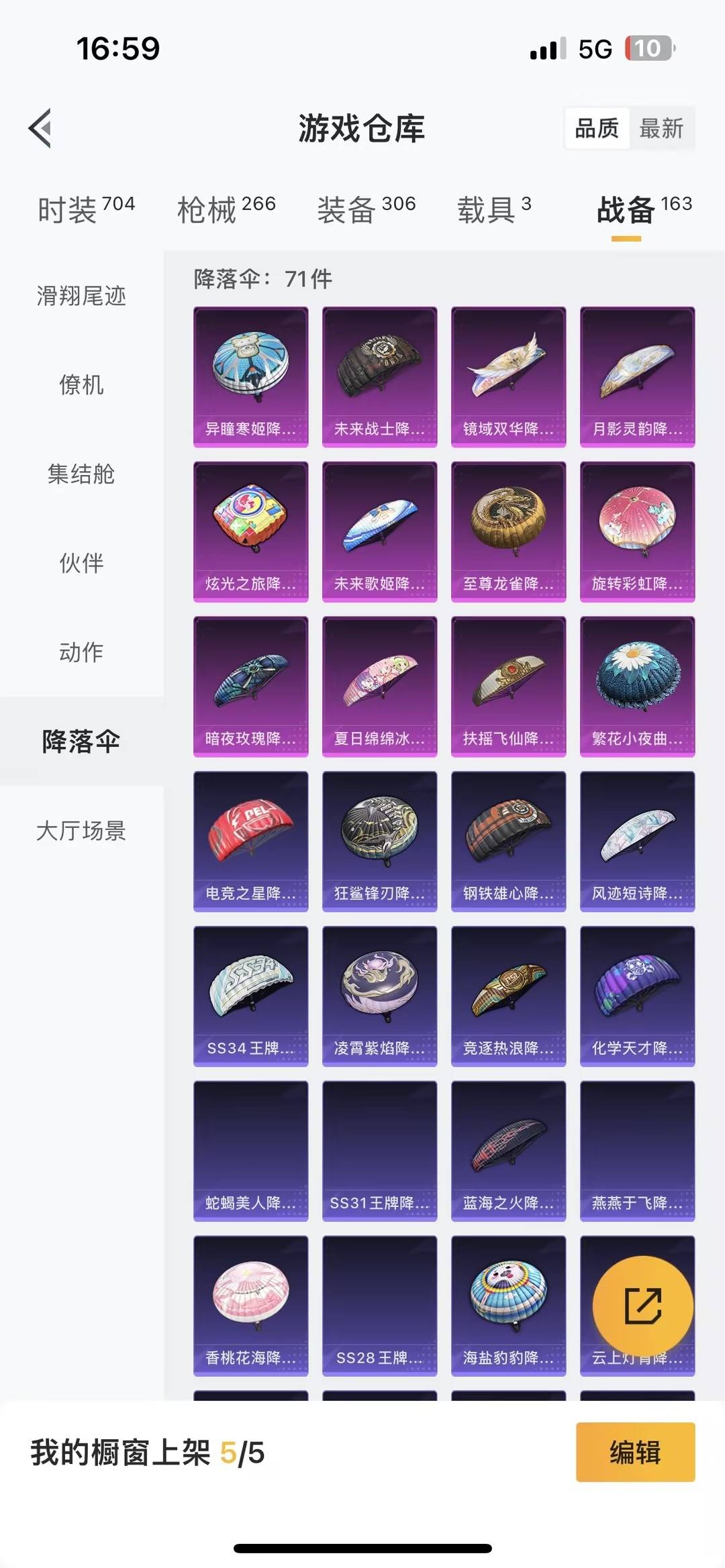Open the 动作 category
The height and width of the screenshot is (1568, 725).
(81, 651)
